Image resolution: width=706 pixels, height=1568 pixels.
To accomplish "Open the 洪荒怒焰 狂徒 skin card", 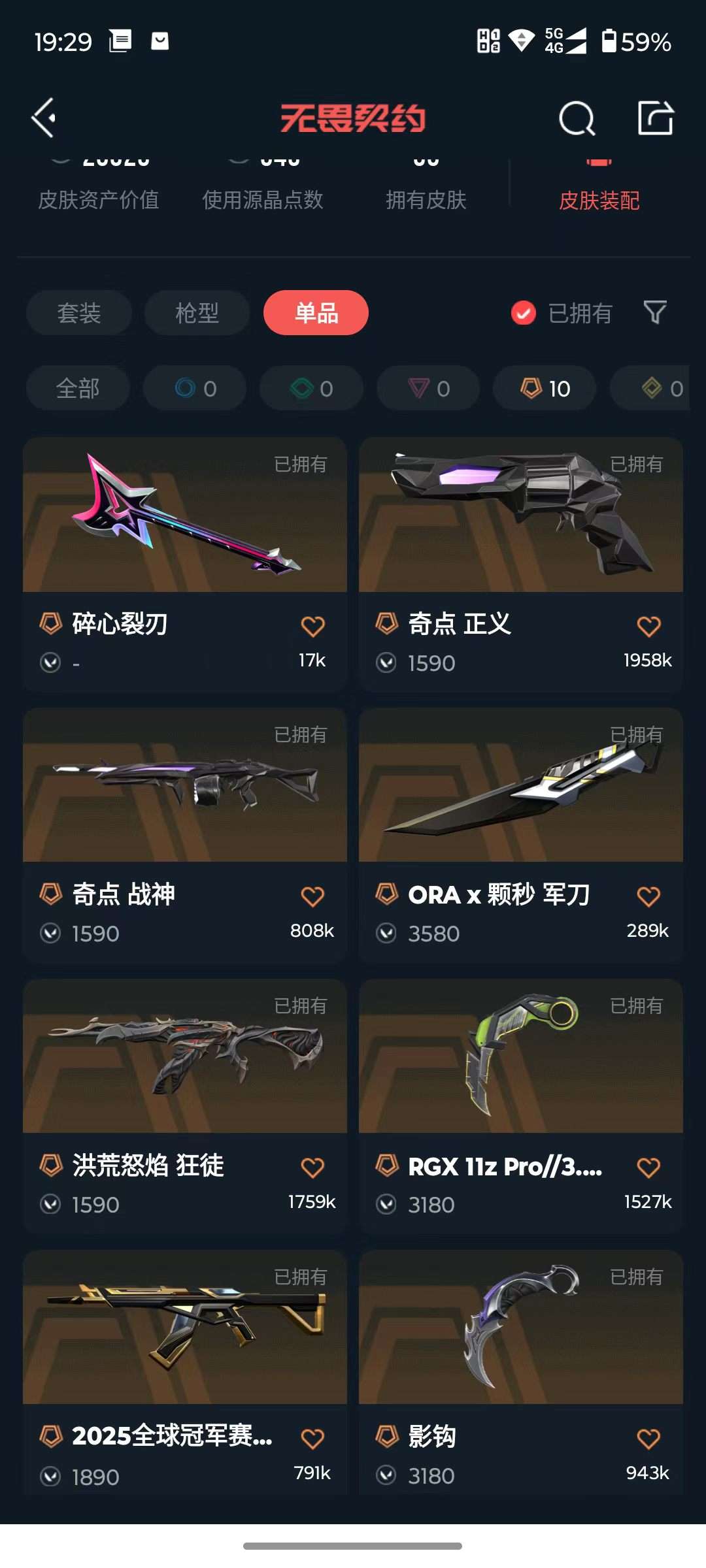I will point(185,1106).
